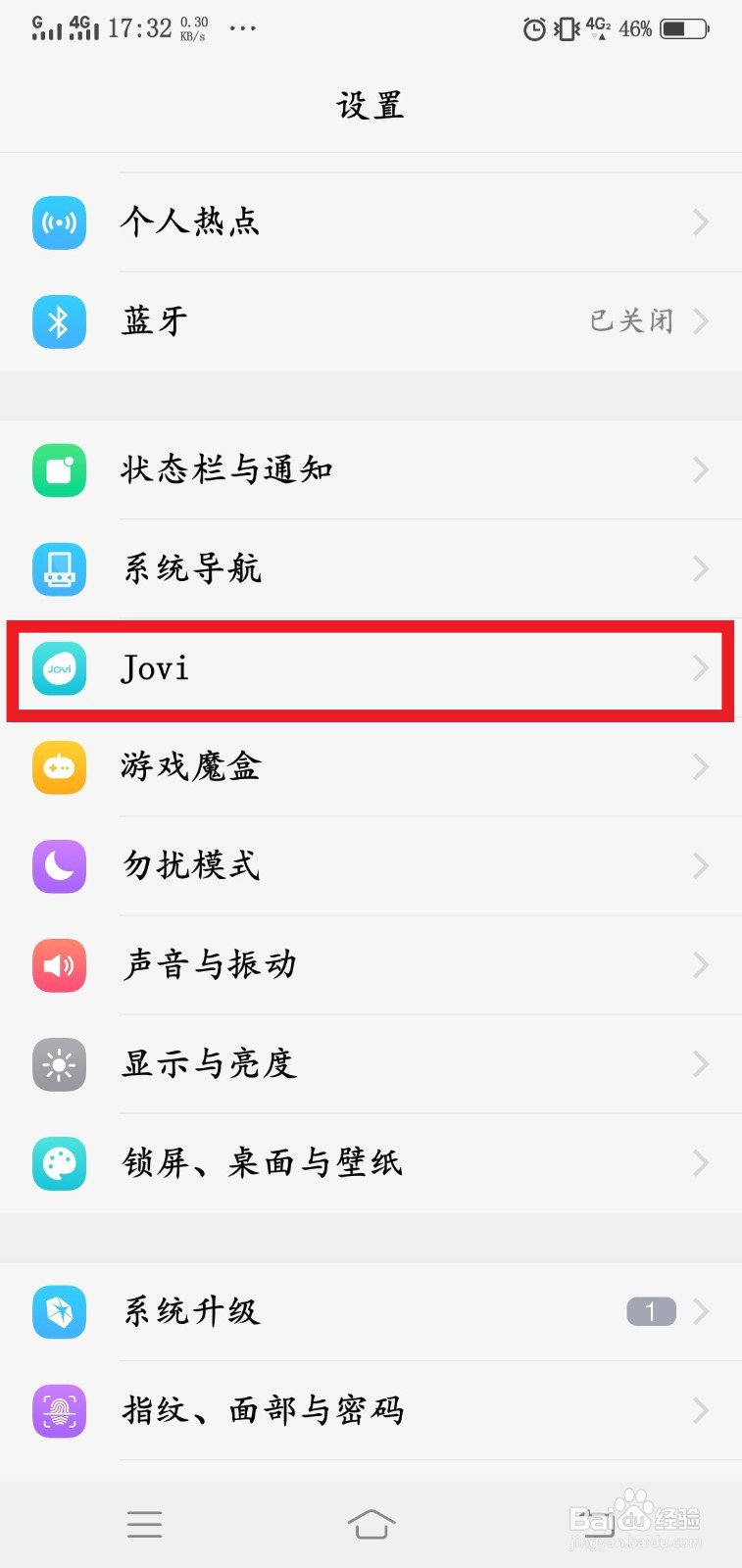Click the 指纹、面部与密码 fingerprint icon
Screen dimensions: 742x1568
(x=59, y=1411)
